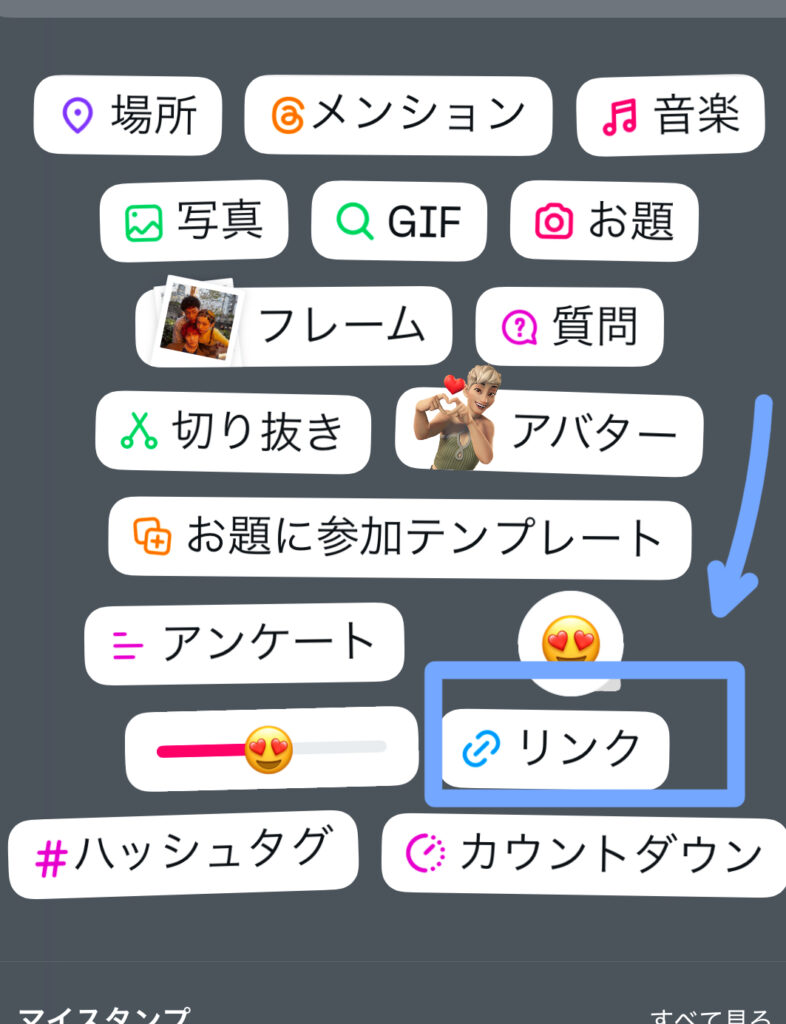786x1024 pixels.
Task: Select the お題 prompt sticker
Action: [x=604, y=221]
